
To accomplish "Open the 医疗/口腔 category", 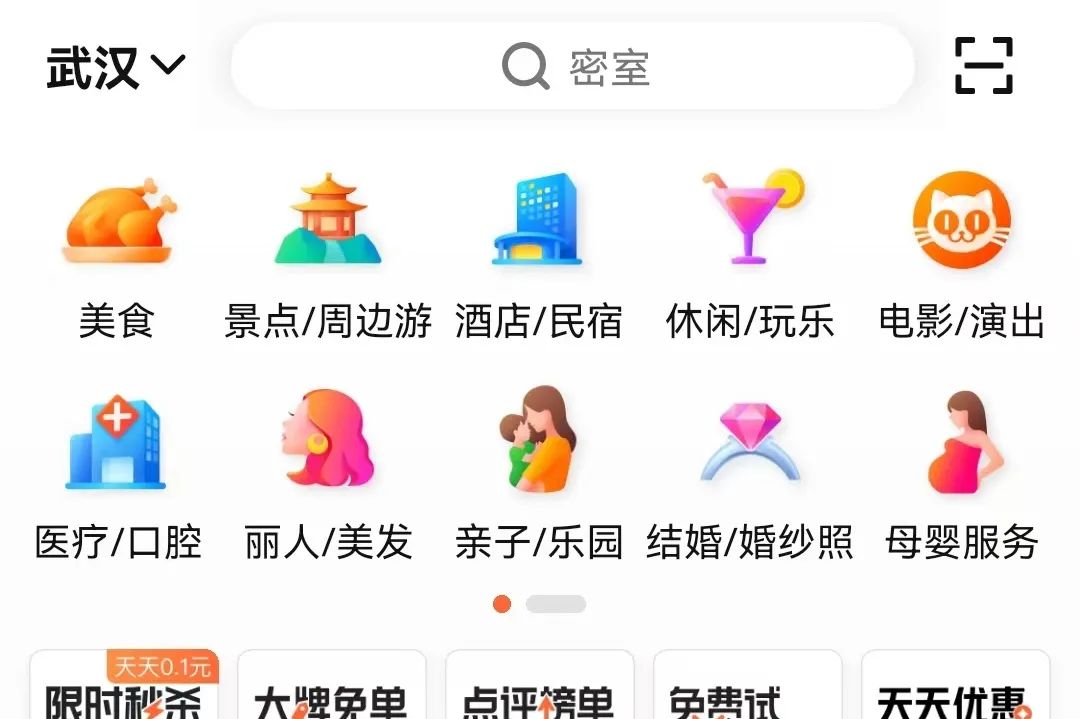I will pyautogui.click(x=117, y=475).
